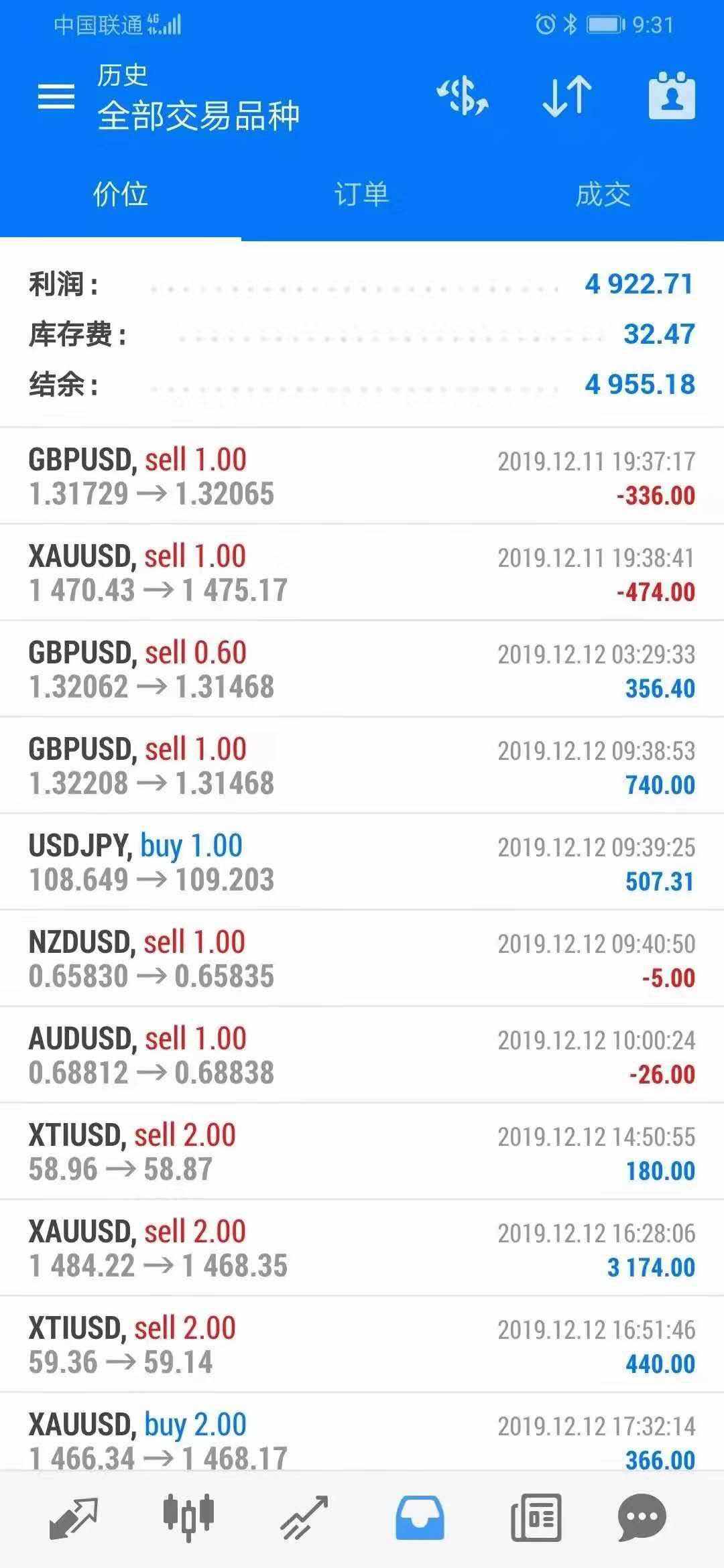The width and height of the screenshot is (724, 1568).
Task: Open the NZDUSD sell 1.00 trade
Action: (362, 959)
